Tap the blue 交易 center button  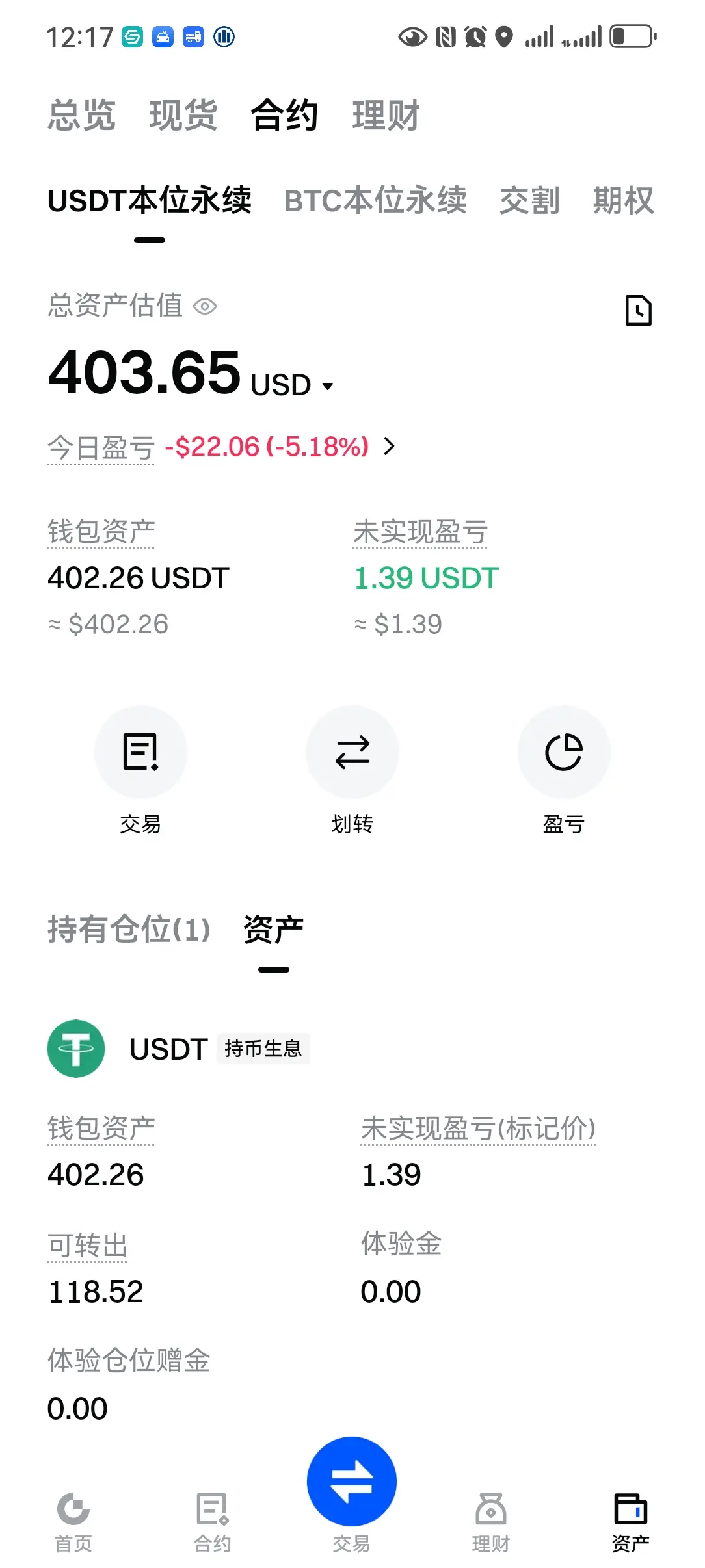[352, 1483]
